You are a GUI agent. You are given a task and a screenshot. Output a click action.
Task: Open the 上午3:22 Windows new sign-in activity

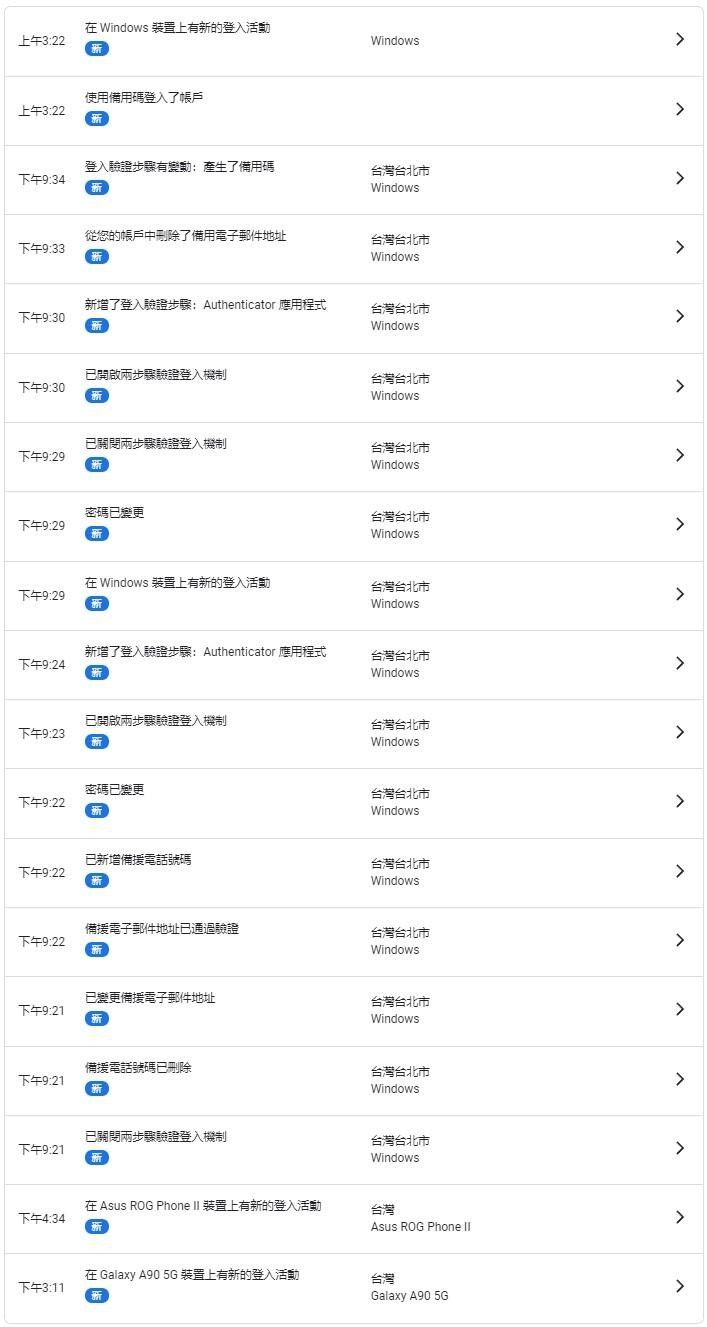(x=353, y=40)
